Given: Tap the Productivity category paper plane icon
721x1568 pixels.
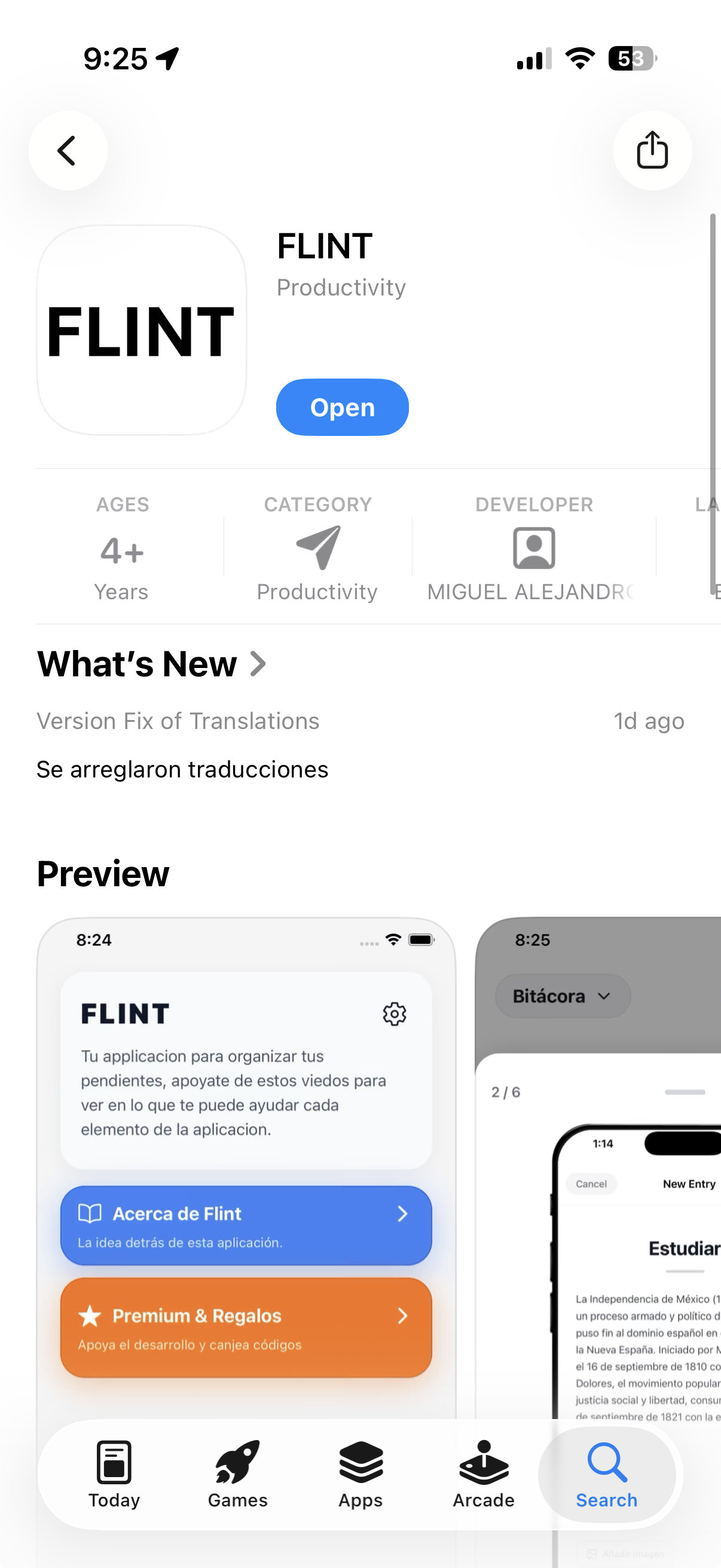Looking at the screenshot, I should pos(317,548).
